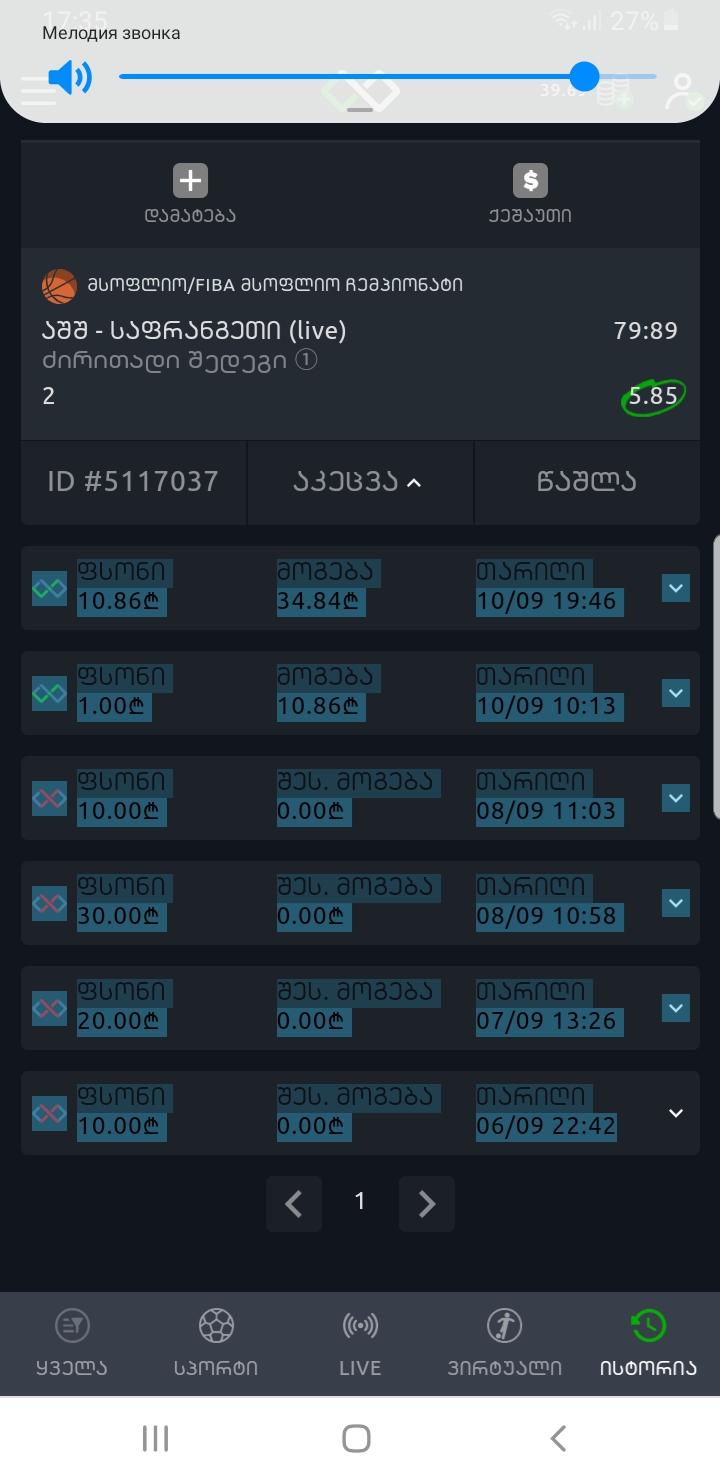Mute ringtone via the speaker icon

click(70, 77)
